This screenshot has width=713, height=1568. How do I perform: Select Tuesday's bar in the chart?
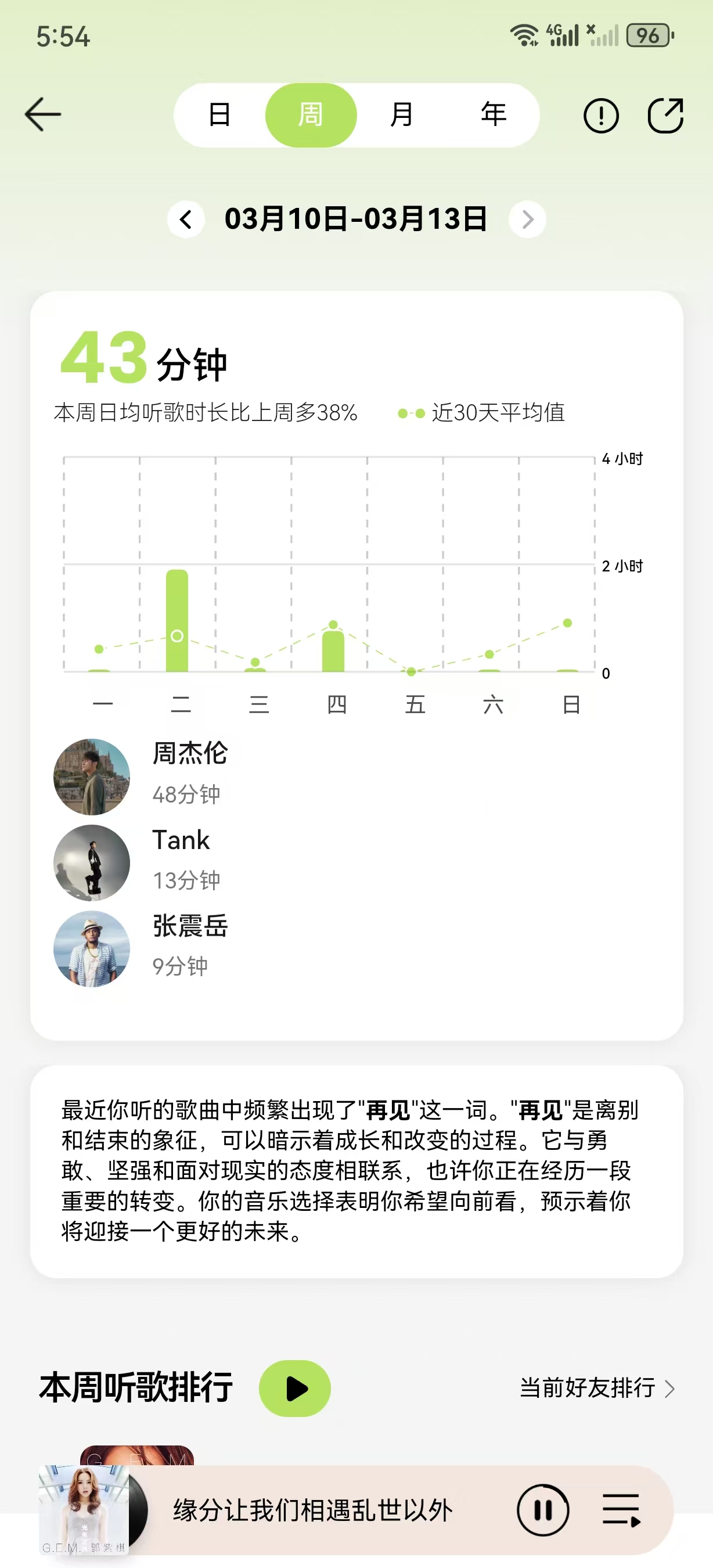pyautogui.click(x=177, y=621)
